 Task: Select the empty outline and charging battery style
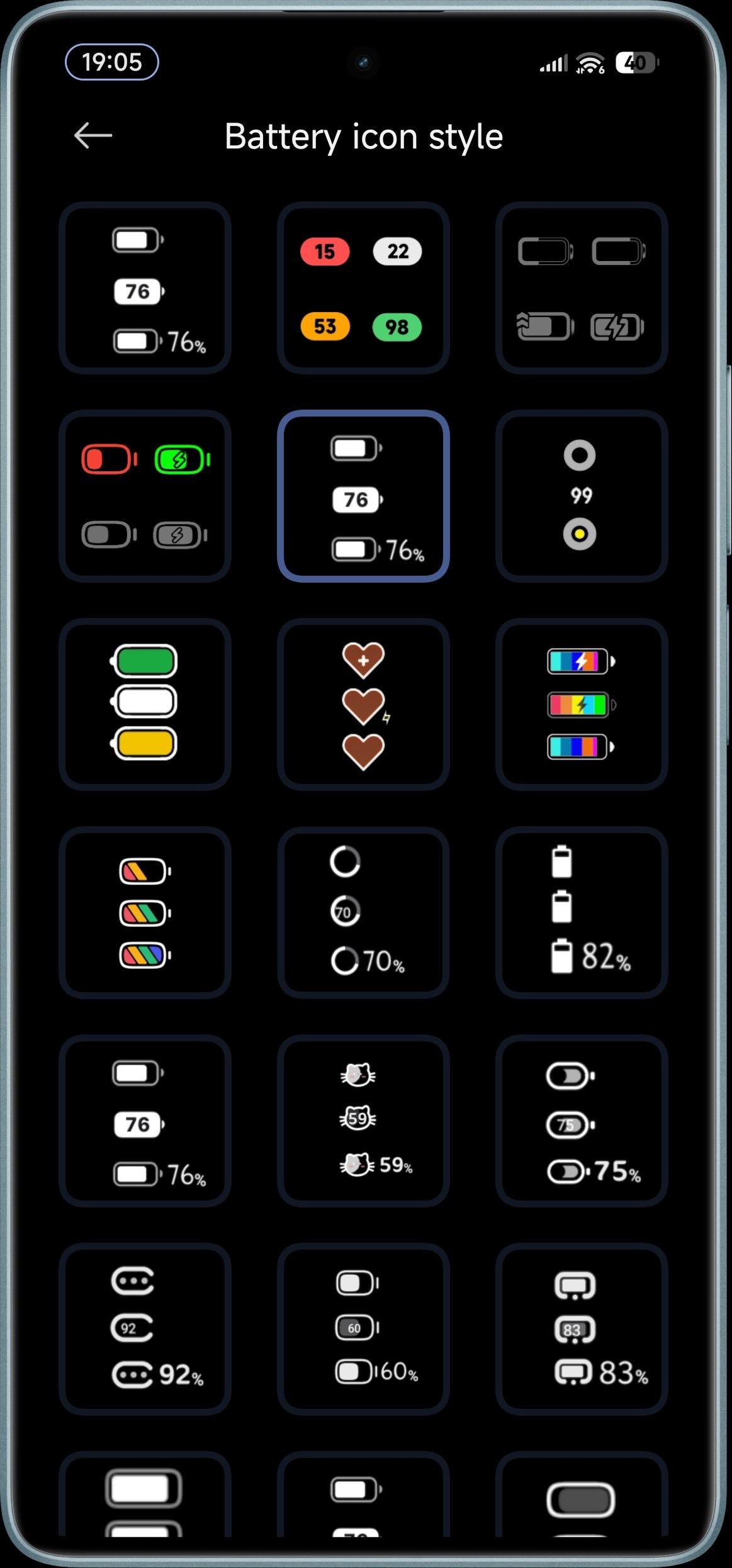click(x=582, y=288)
